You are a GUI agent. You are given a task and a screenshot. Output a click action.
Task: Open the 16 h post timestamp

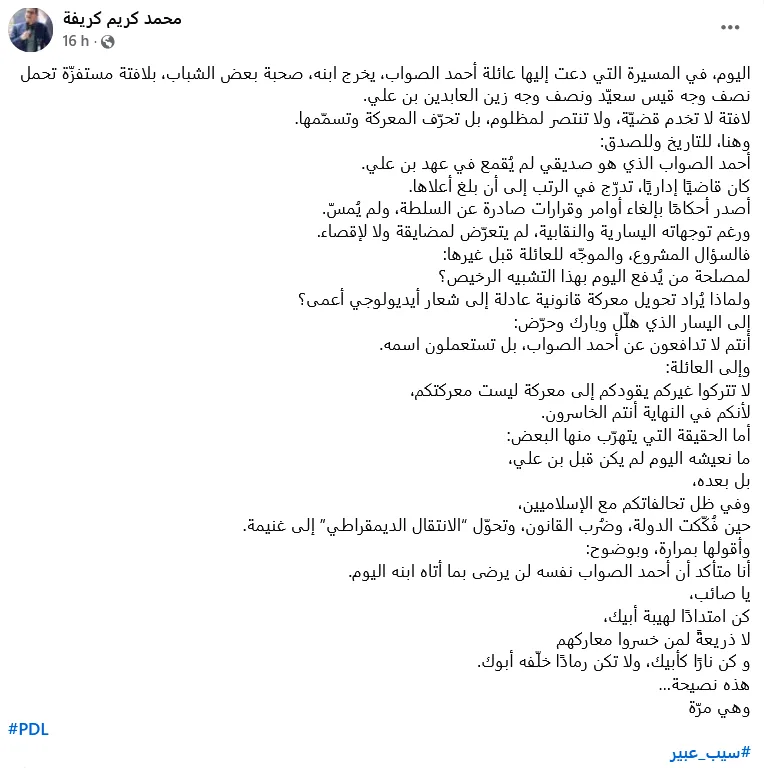click(77, 41)
